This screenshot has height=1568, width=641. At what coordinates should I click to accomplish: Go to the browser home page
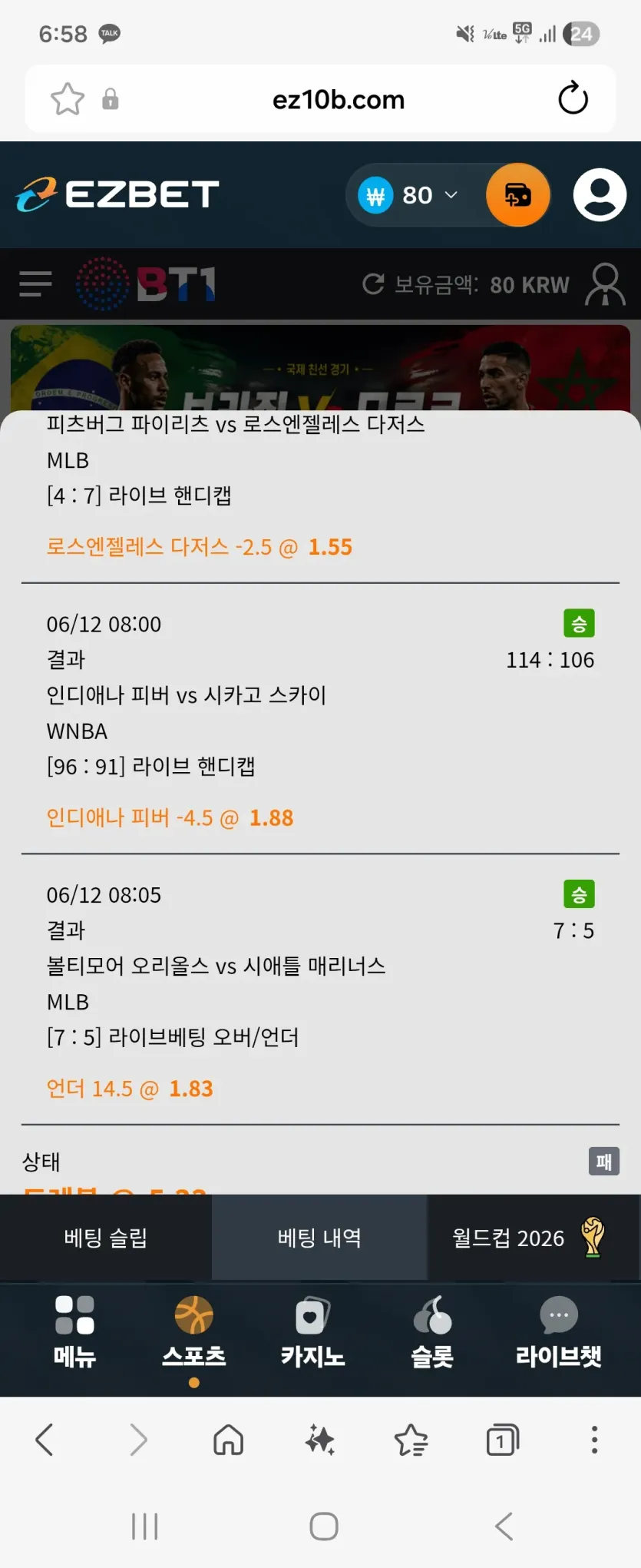click(228, 1440)
